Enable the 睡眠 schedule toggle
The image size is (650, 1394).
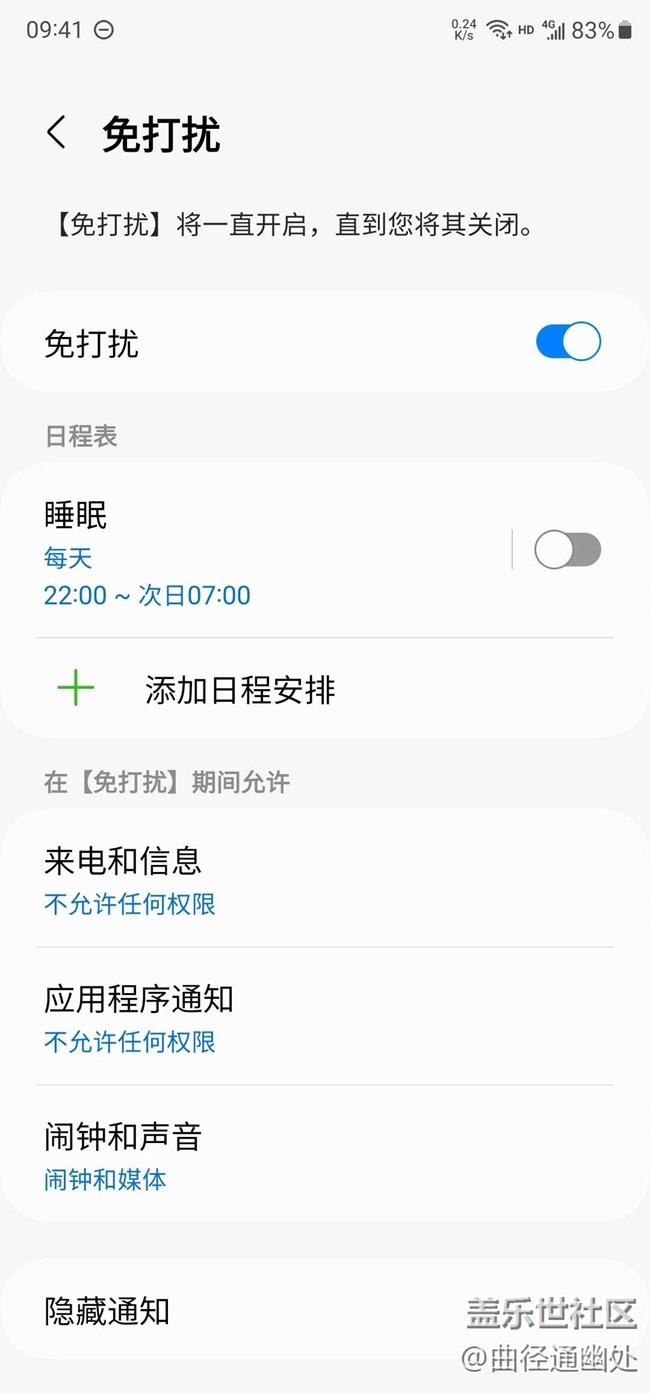567,550
